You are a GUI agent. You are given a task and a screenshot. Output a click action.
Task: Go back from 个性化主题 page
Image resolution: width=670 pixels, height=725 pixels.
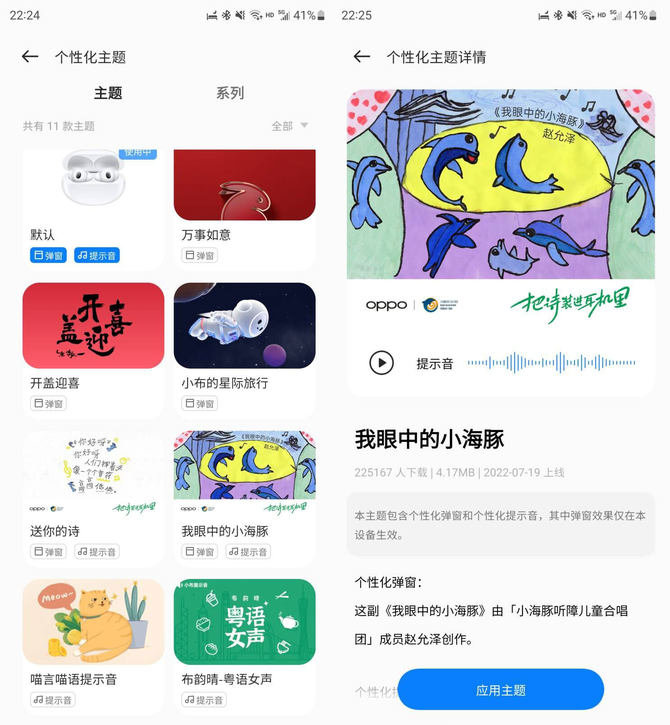pos(30,57)
